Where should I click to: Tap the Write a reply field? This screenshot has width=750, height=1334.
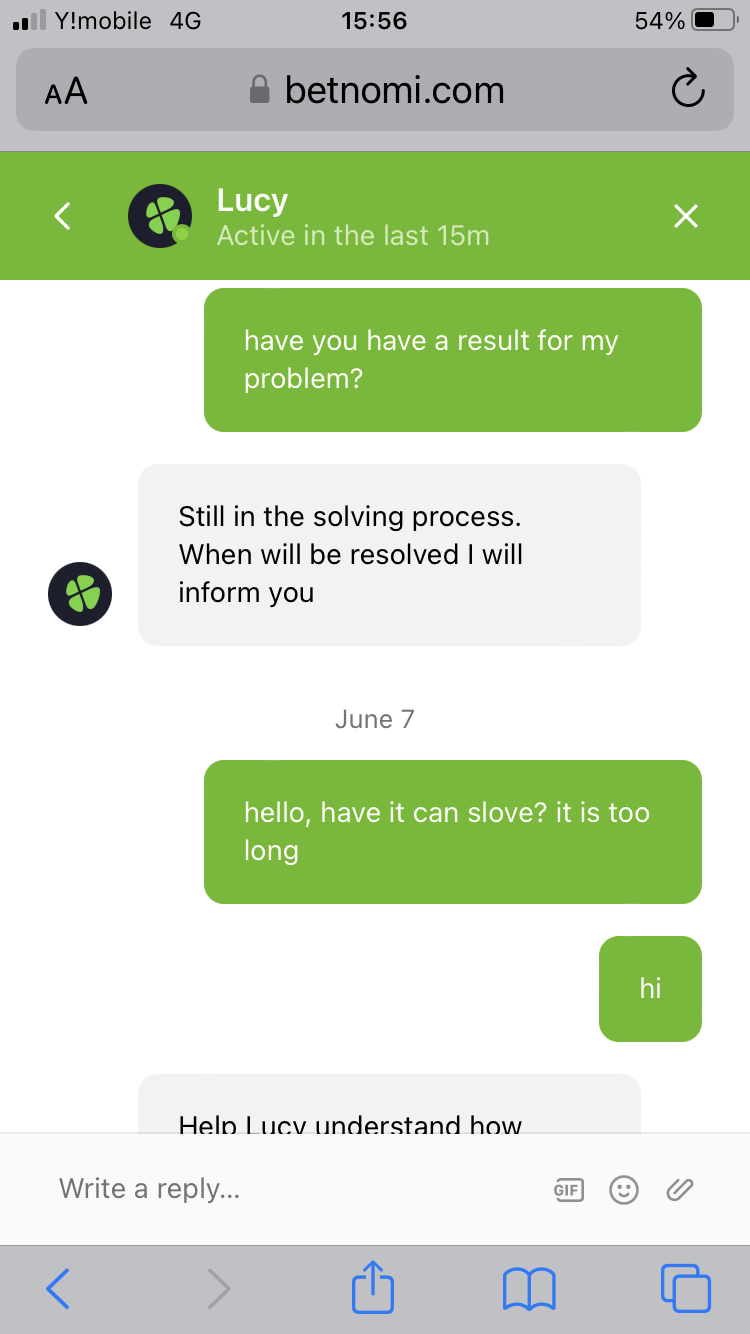[x=290, y=1189]
